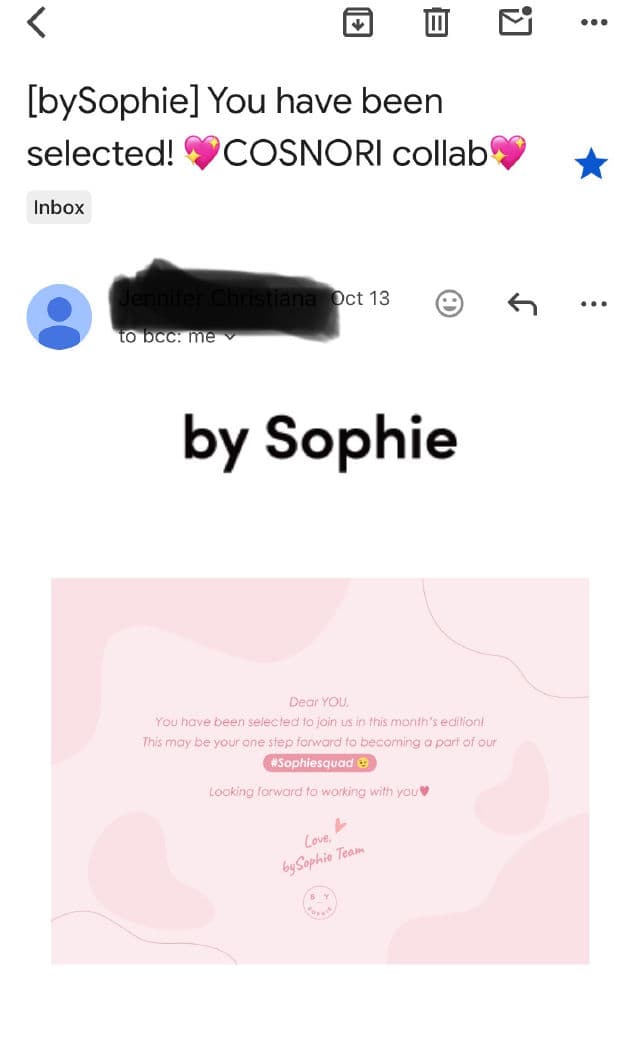Add an emoji reaction to the message
This screenshot has height=1037, width=640.
[450, 303]
